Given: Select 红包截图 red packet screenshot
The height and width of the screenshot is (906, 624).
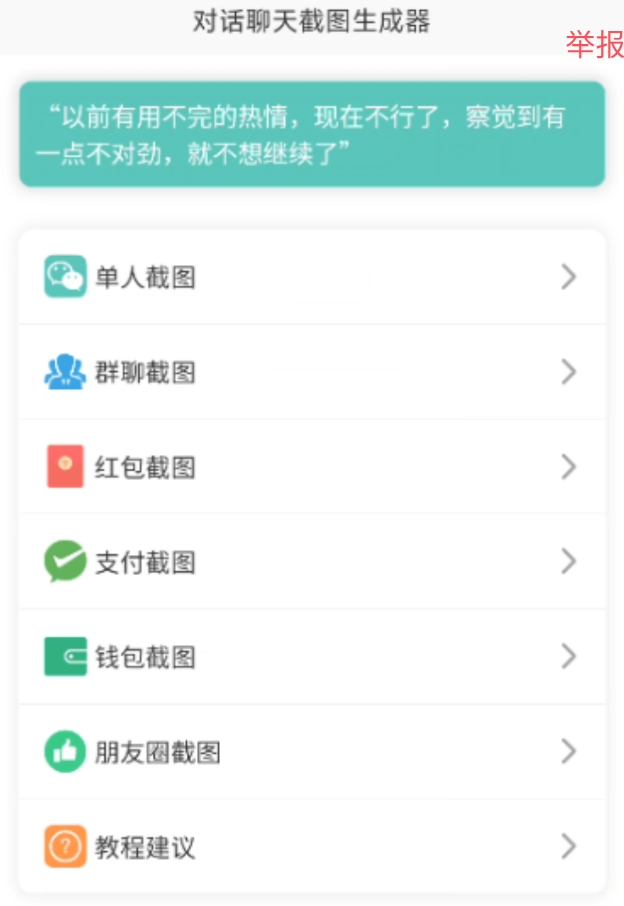Looking at the screenshot, I should (x=311, y=467).
